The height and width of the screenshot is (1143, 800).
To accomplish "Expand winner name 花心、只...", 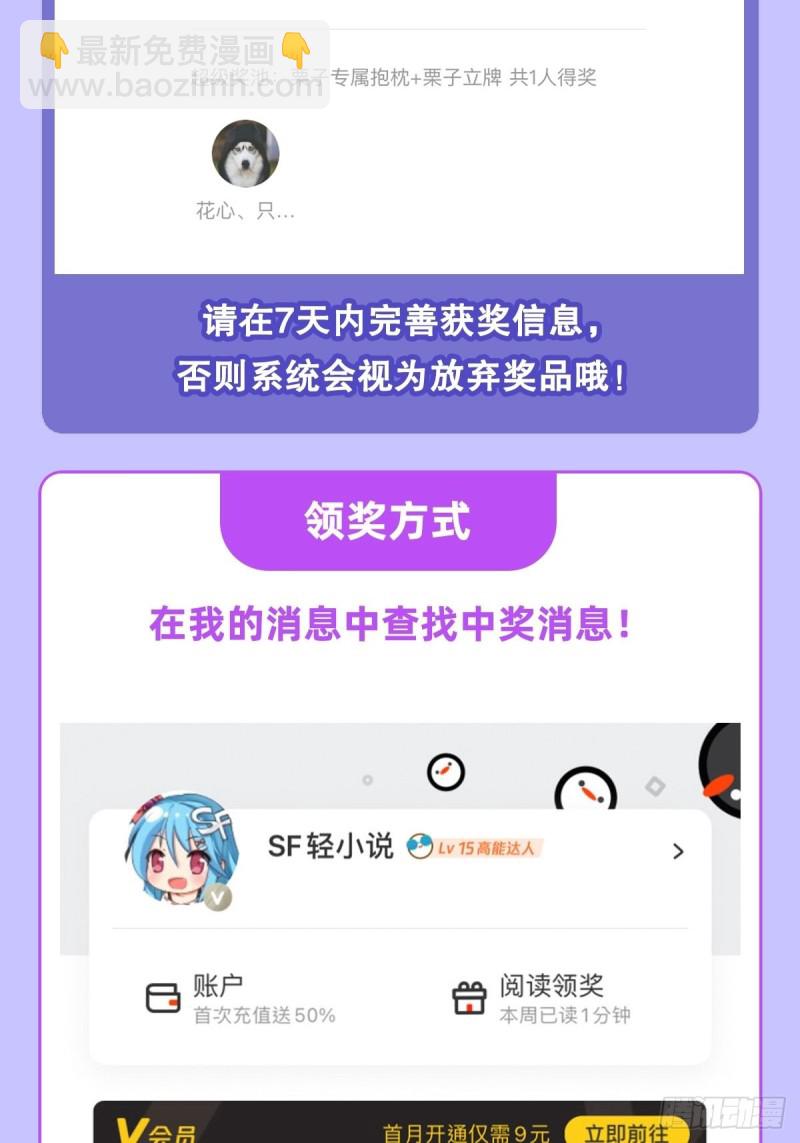I will point(245,211).
